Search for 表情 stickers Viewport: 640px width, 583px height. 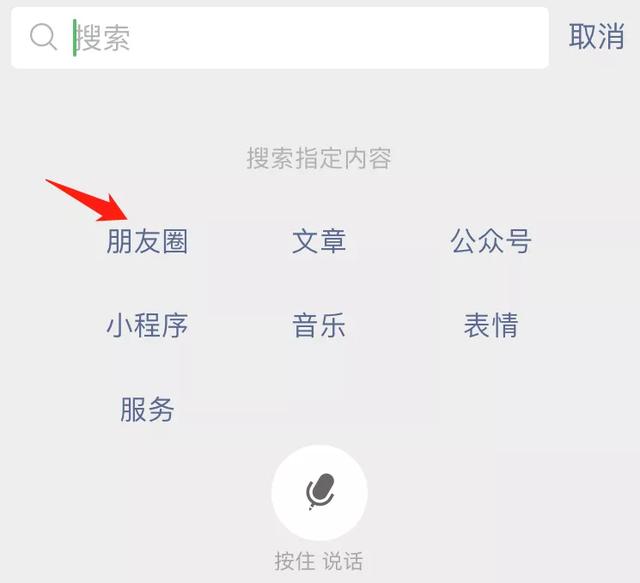coord(490,326)
